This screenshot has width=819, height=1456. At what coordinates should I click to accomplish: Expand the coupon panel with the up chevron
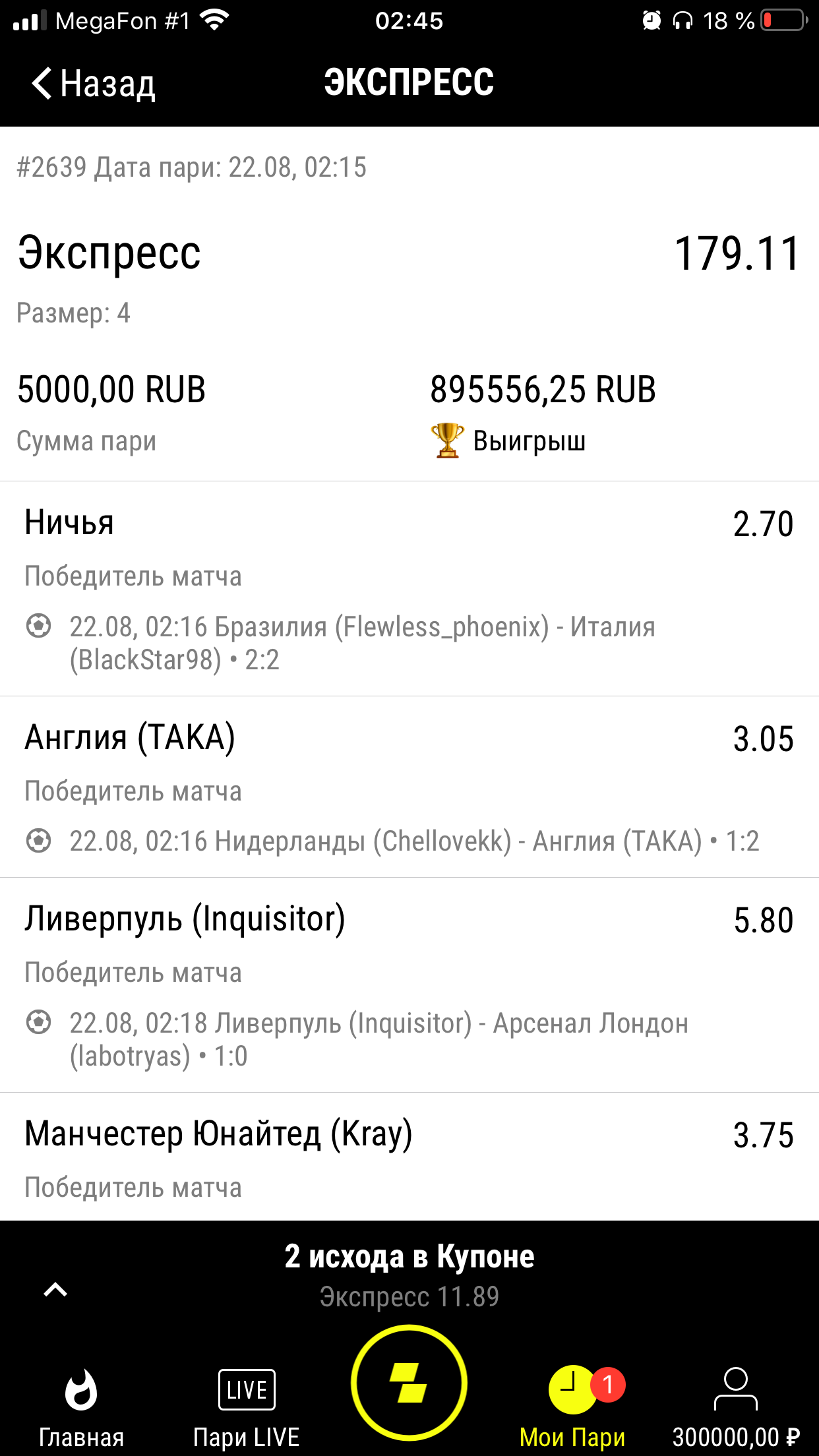pos(55,1290)
